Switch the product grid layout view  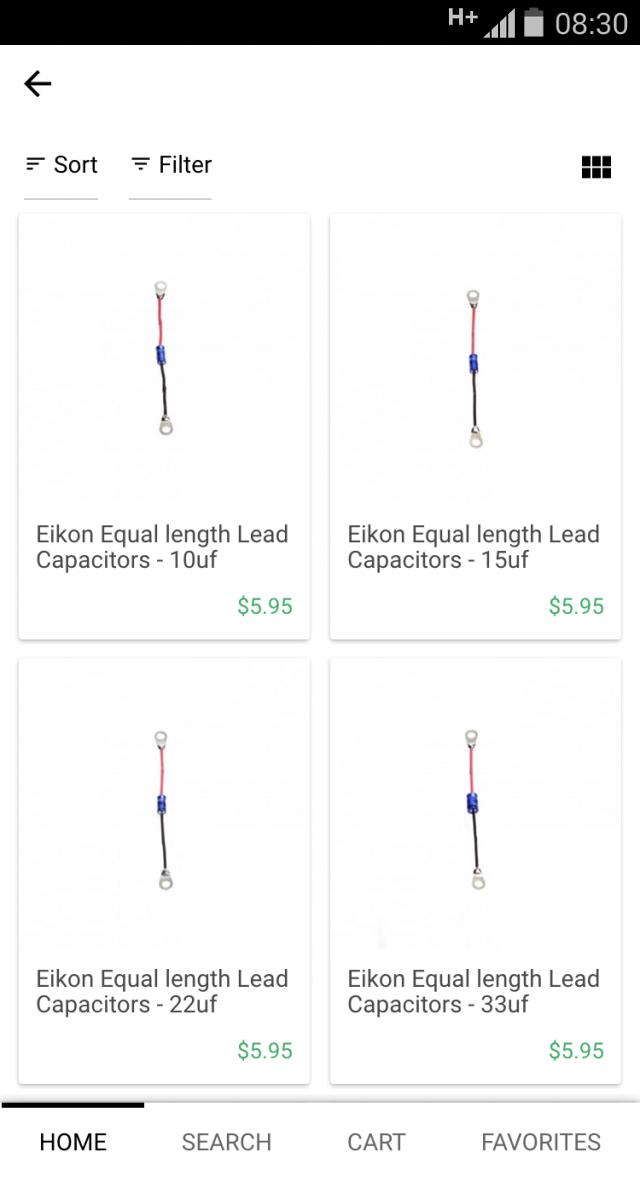[x=596, y=167]
